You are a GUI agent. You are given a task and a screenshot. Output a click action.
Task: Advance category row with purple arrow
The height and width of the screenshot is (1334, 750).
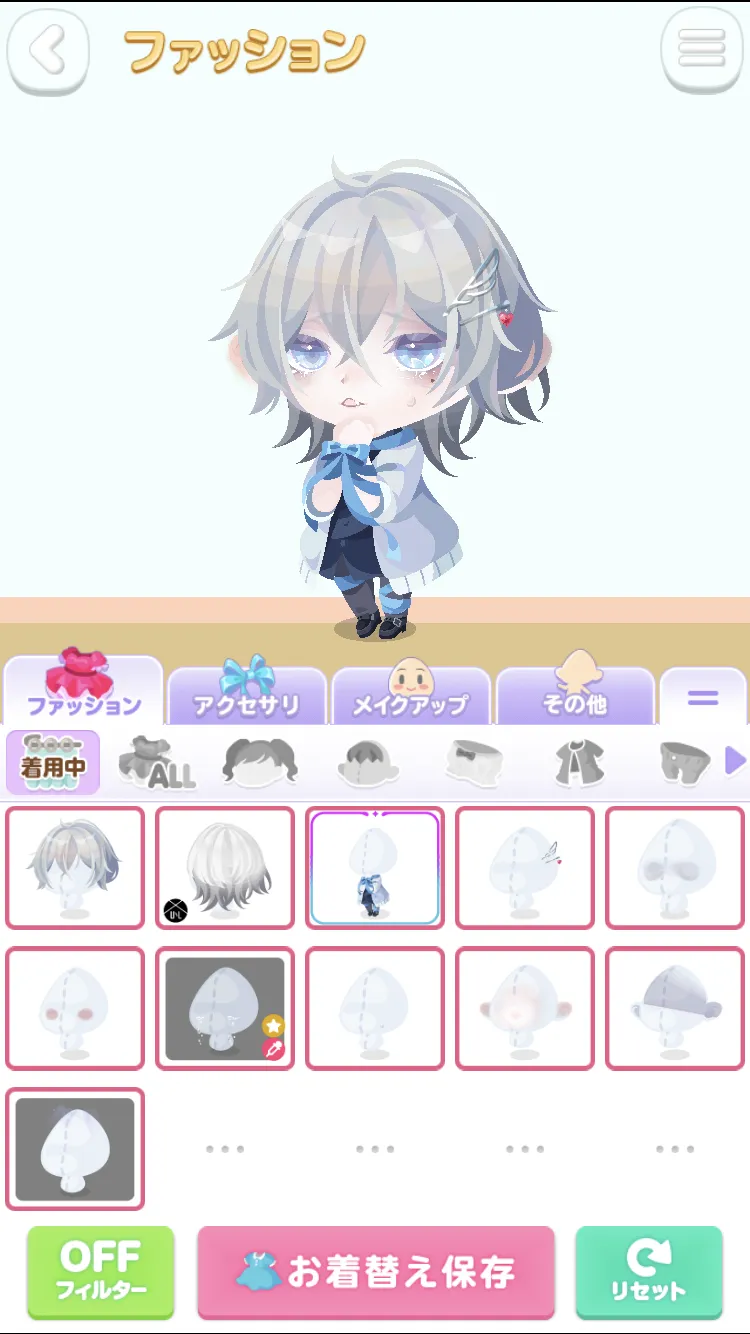(735, 762)
